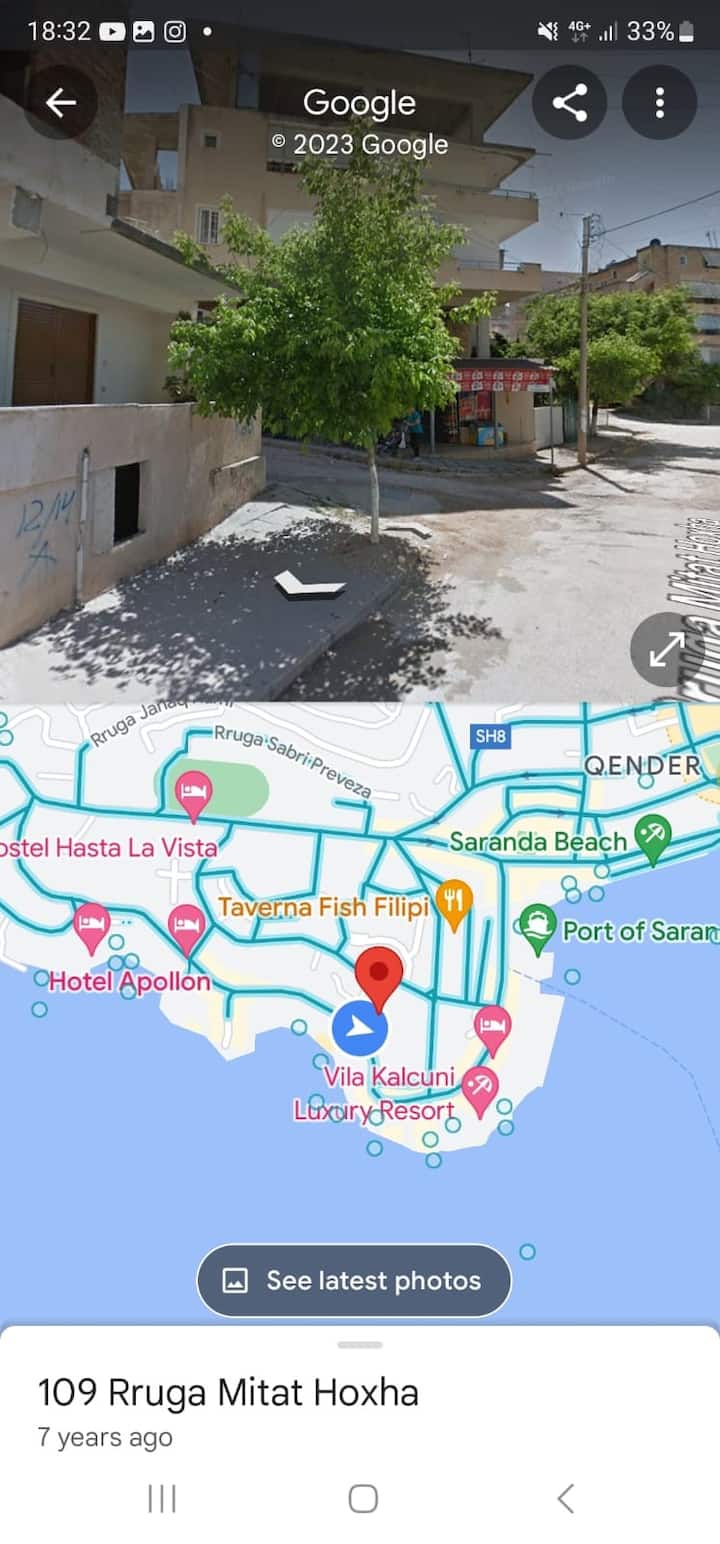Select Hotel Apollon on the map
This screenshot has width=720, height=1544.
coord(91,929)
